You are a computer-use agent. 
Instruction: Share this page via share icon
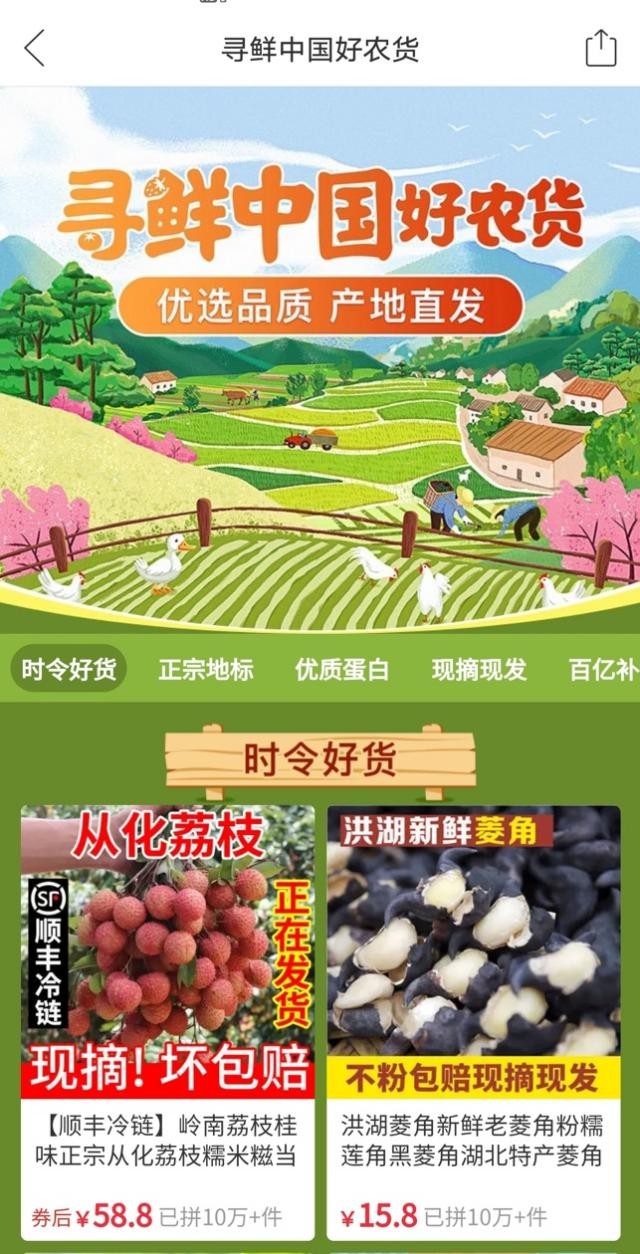pos(600,48)
